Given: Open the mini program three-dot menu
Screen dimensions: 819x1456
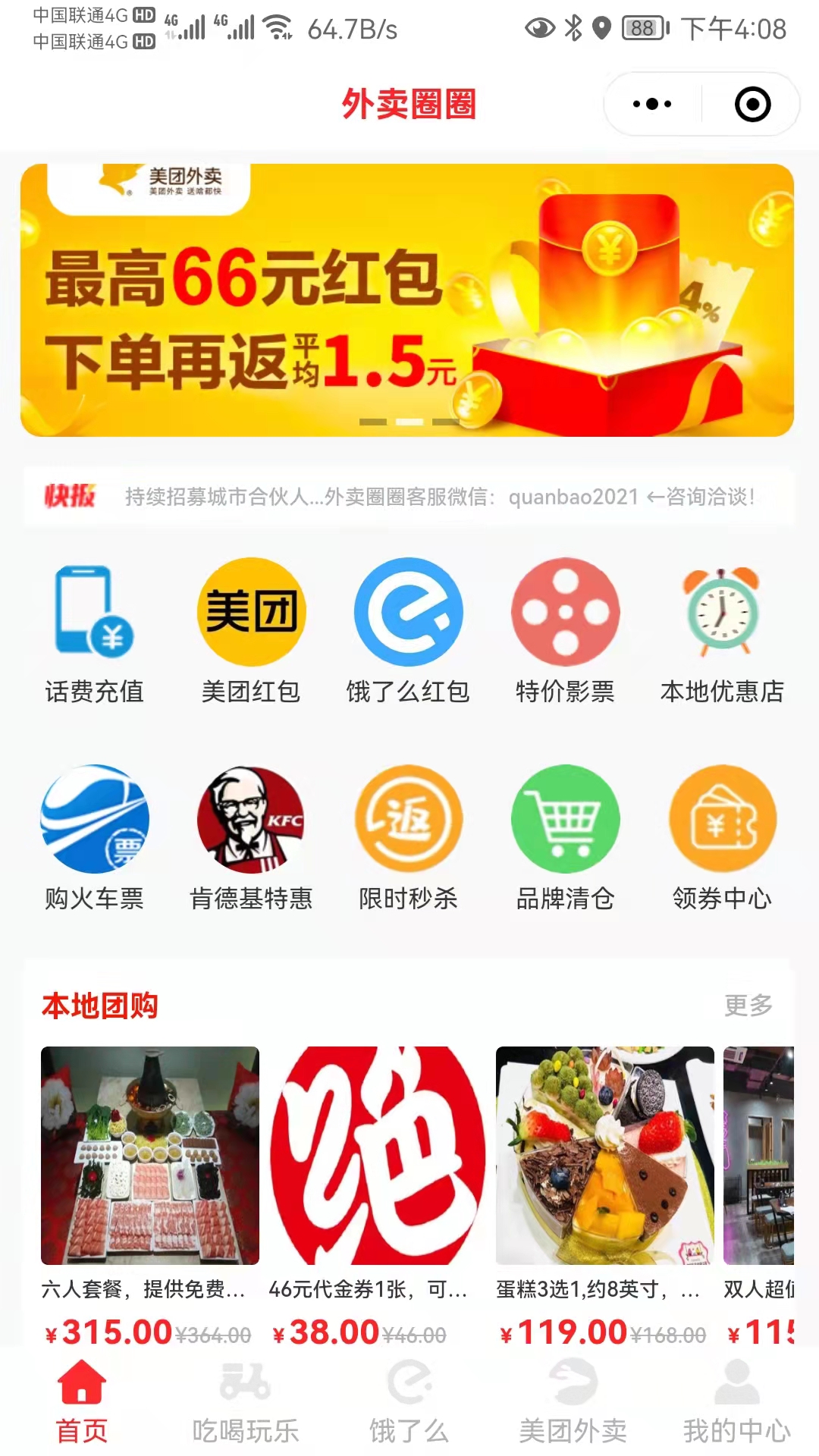Looking at the screenshot, I should 652,104.
